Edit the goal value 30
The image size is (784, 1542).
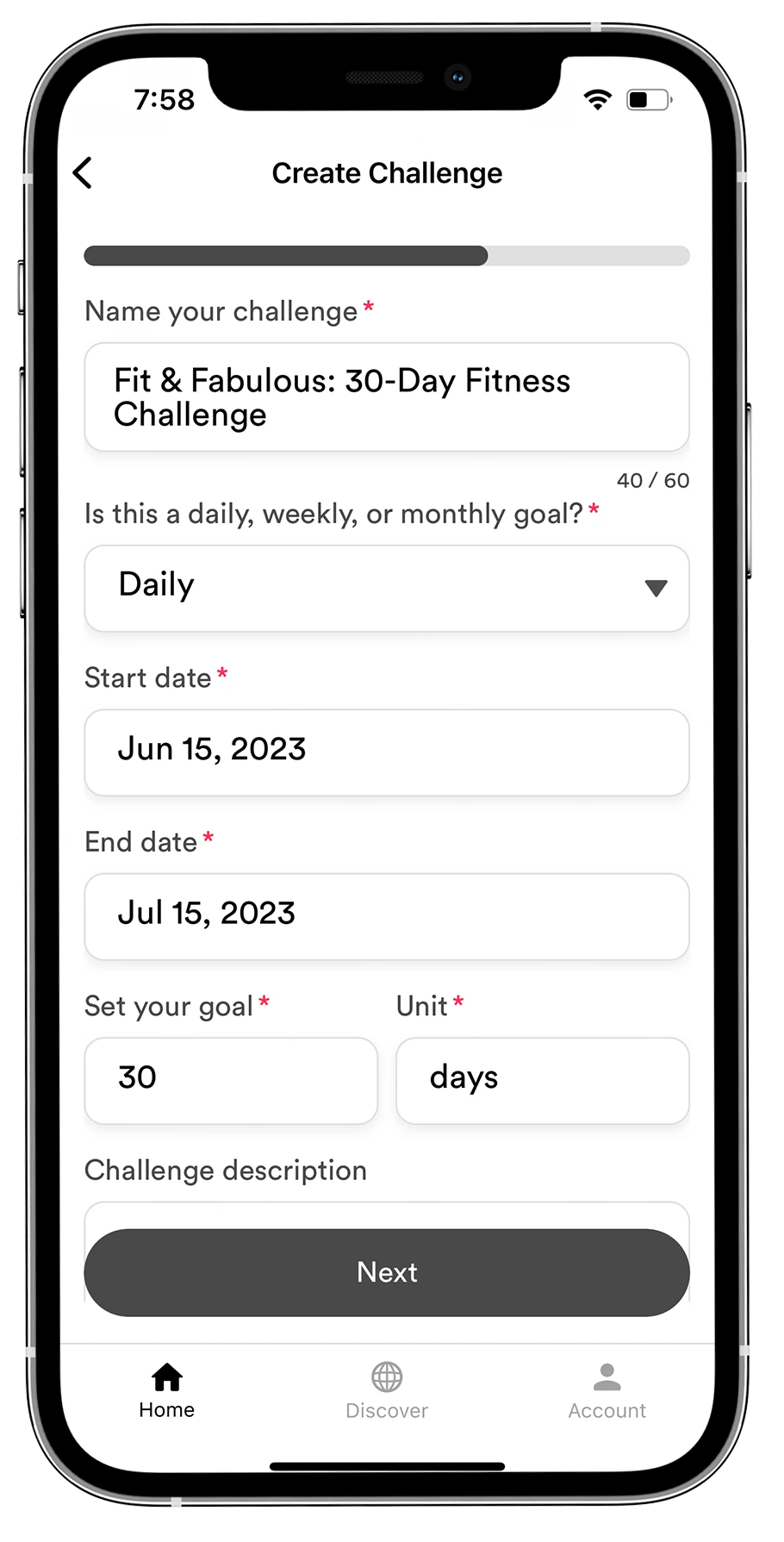pyautogui.click(x=231, y=1080)
